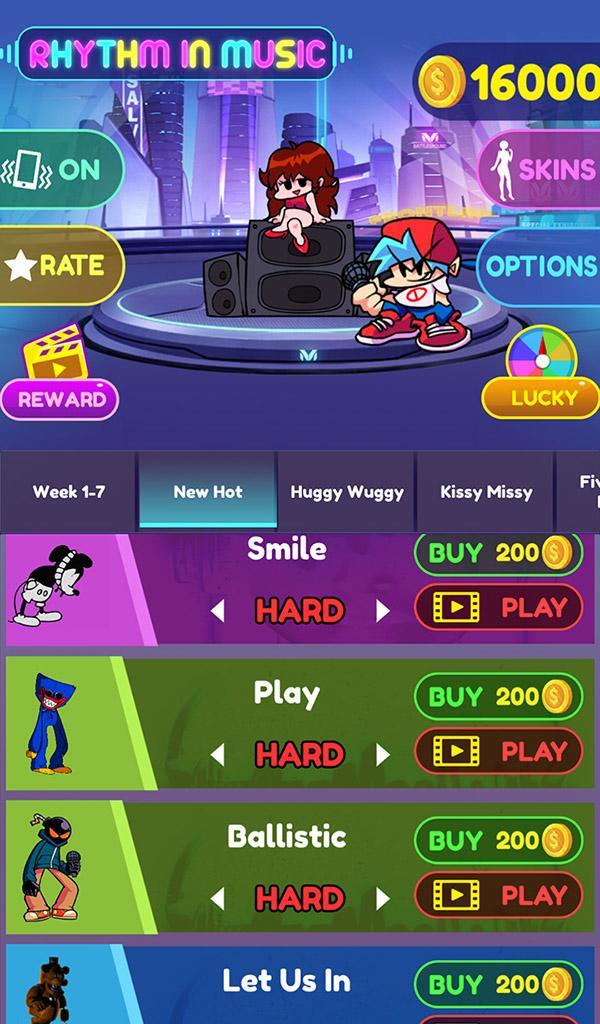Image resolution: width=600 pixels, height=1024 pixels.
Task: Open the OPTIONS menu
Action: tap(538, 266)
